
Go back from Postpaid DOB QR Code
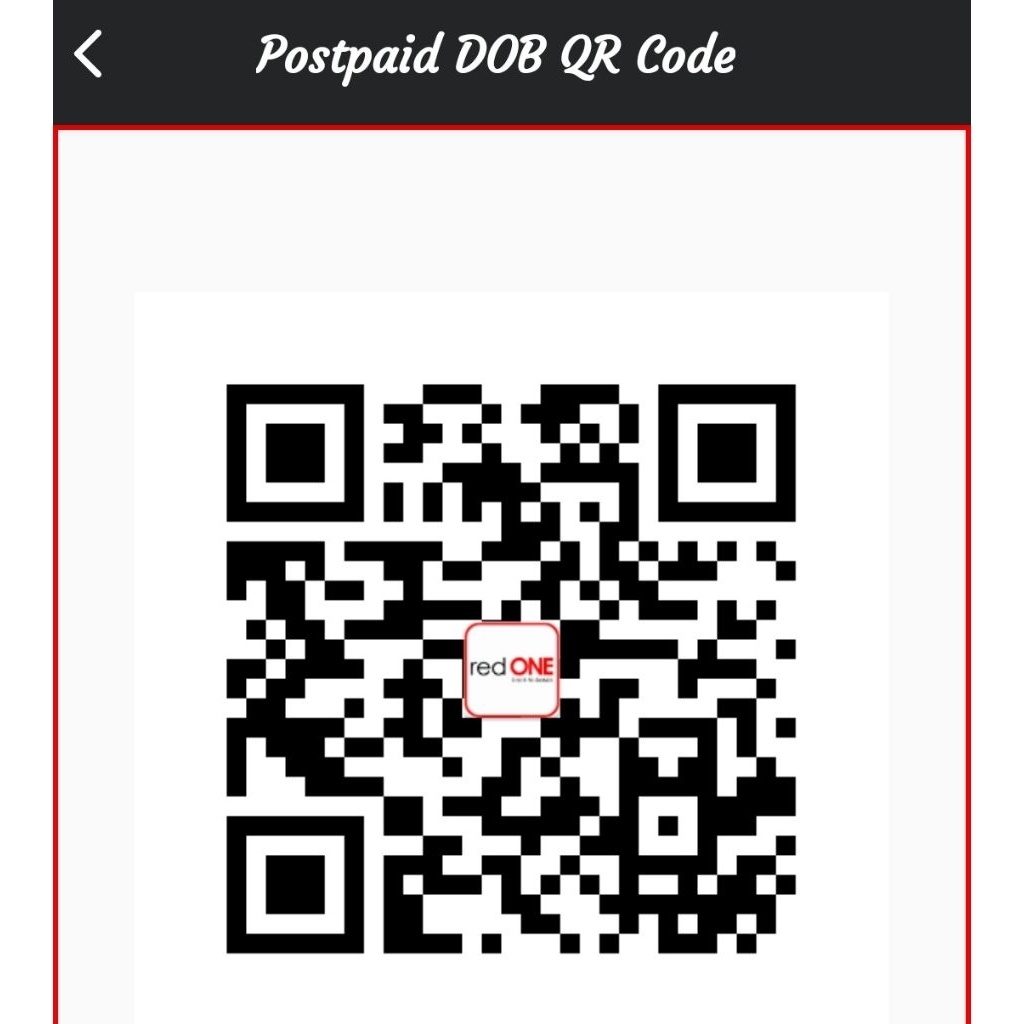pos(88,54)
